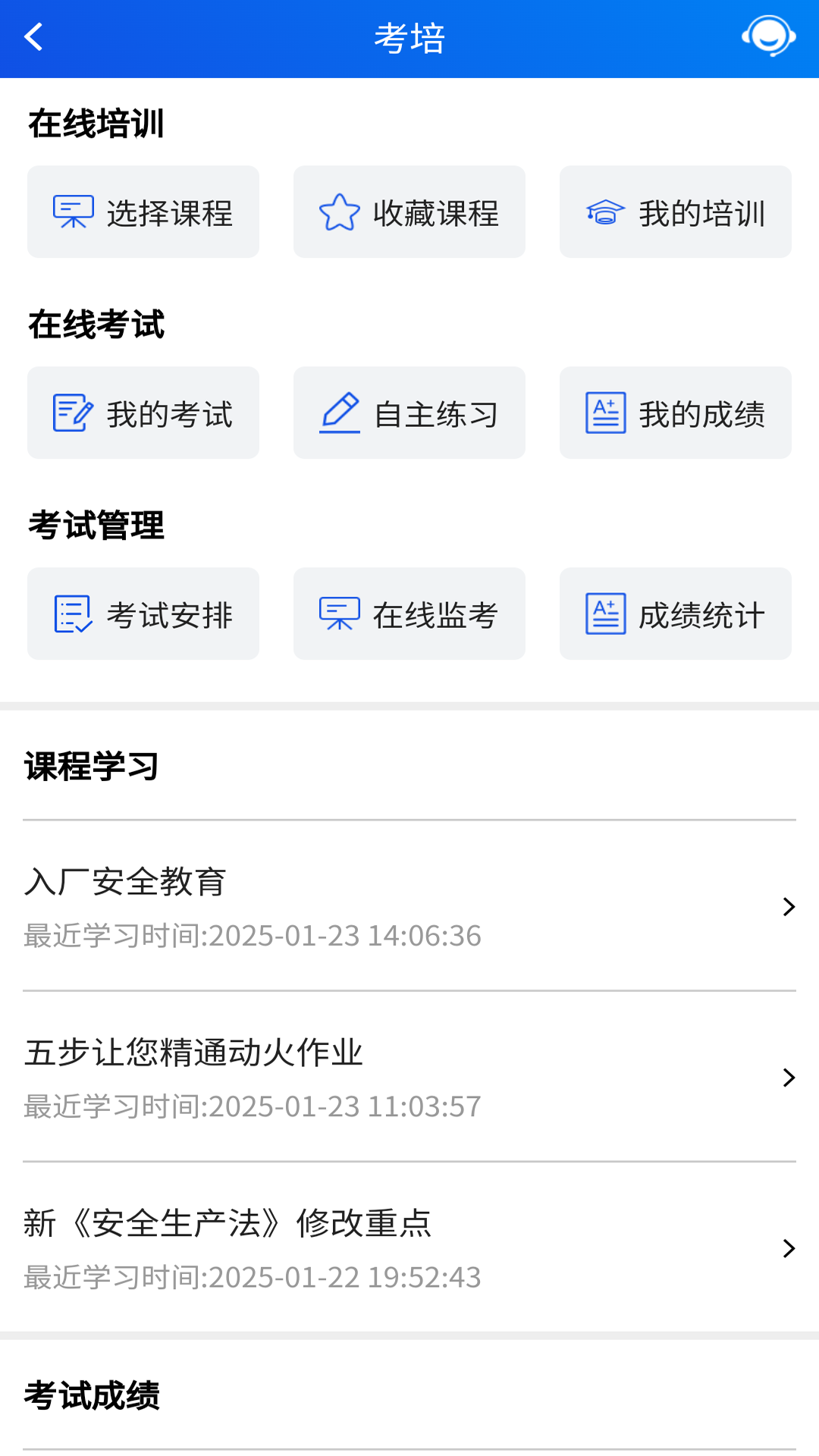Expand the 五步让您精通动火作业 entry
Image resolution: width=819 pixels, height=1456 pixels.
(x=789, y=1077)
